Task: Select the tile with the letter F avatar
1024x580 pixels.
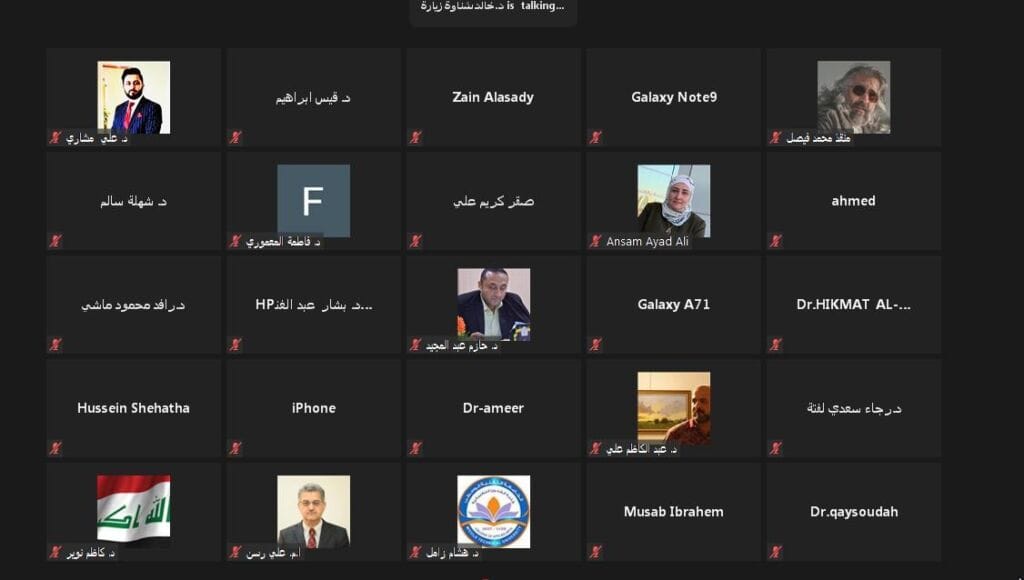Action: [313, 201]
